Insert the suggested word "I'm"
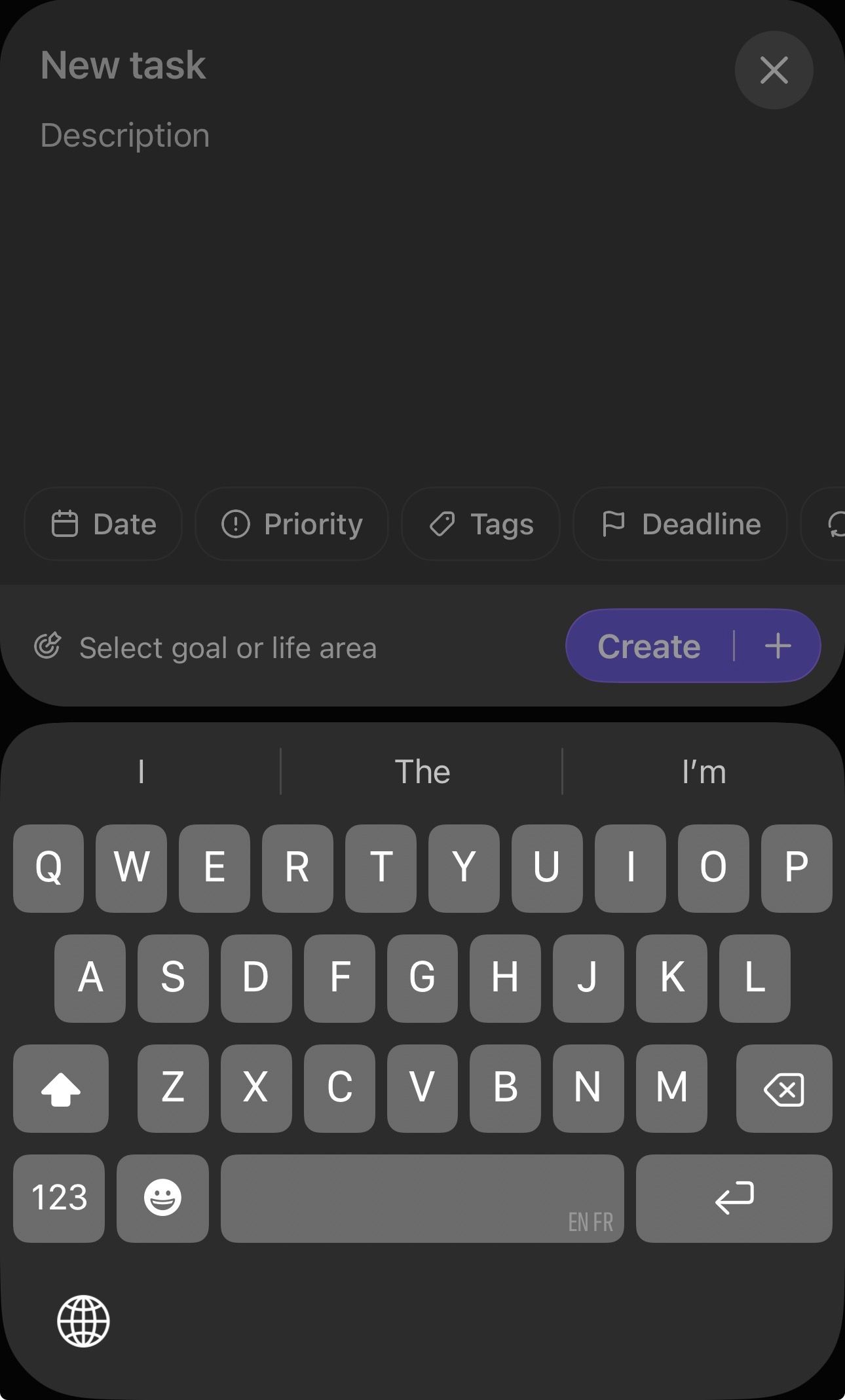Viewport: 845px width, 1400px height. 704,771
